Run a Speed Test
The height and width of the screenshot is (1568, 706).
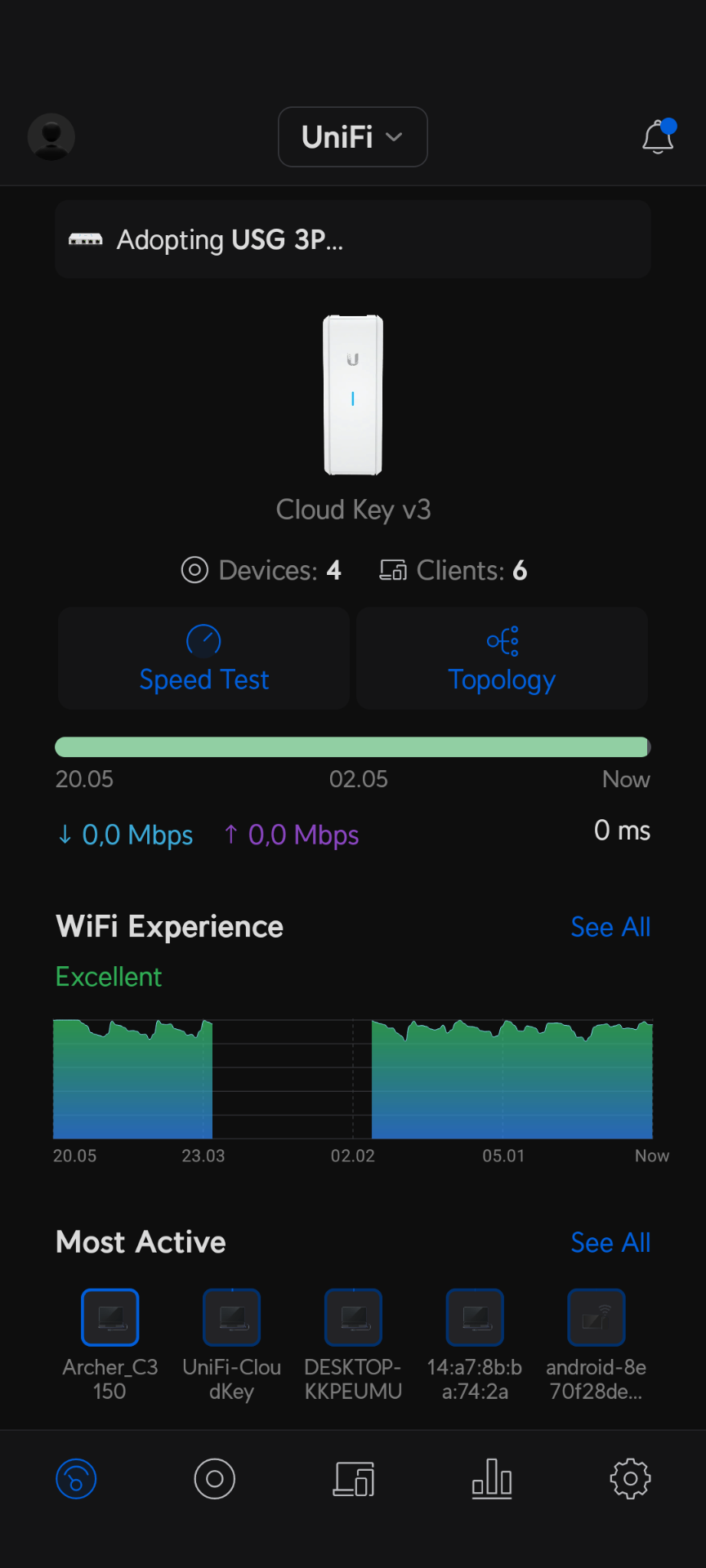click(203, 658)
